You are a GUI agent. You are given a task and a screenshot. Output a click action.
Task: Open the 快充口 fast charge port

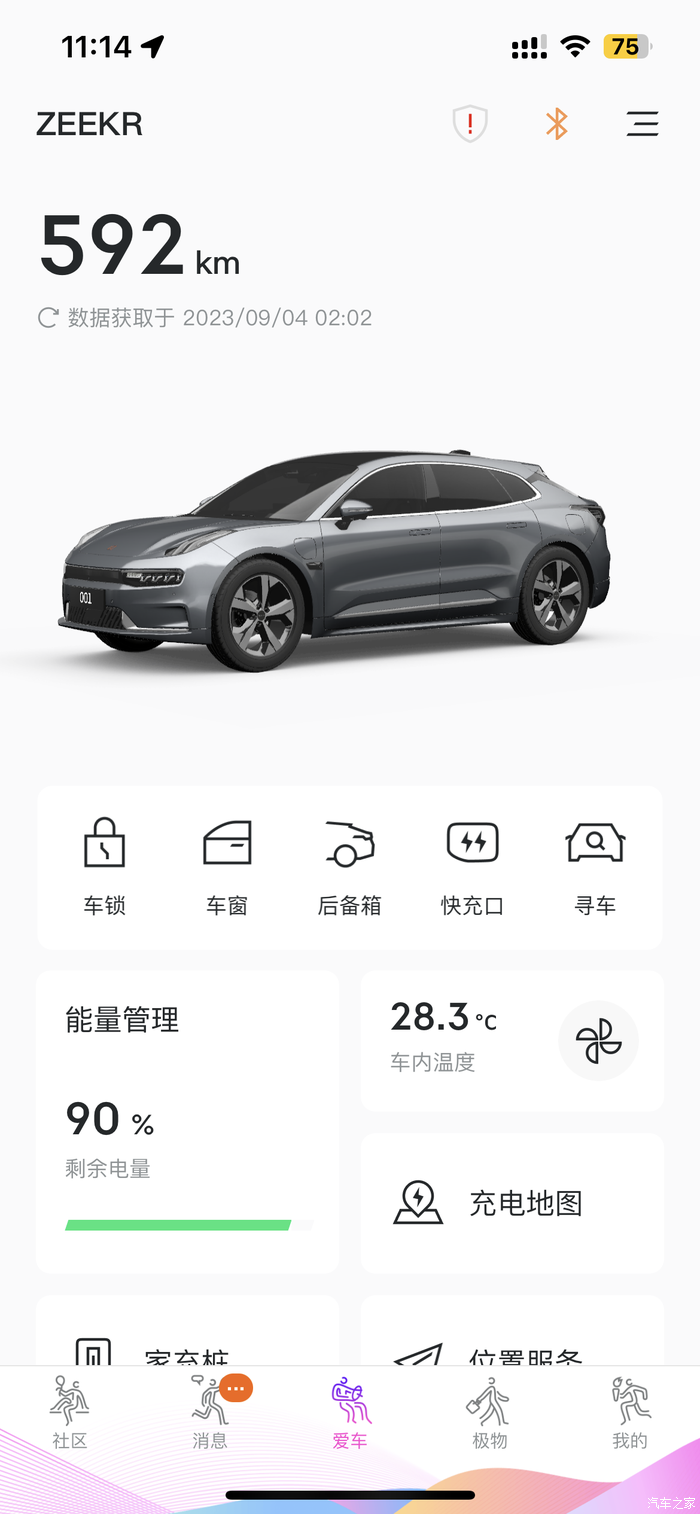[472, 867]
